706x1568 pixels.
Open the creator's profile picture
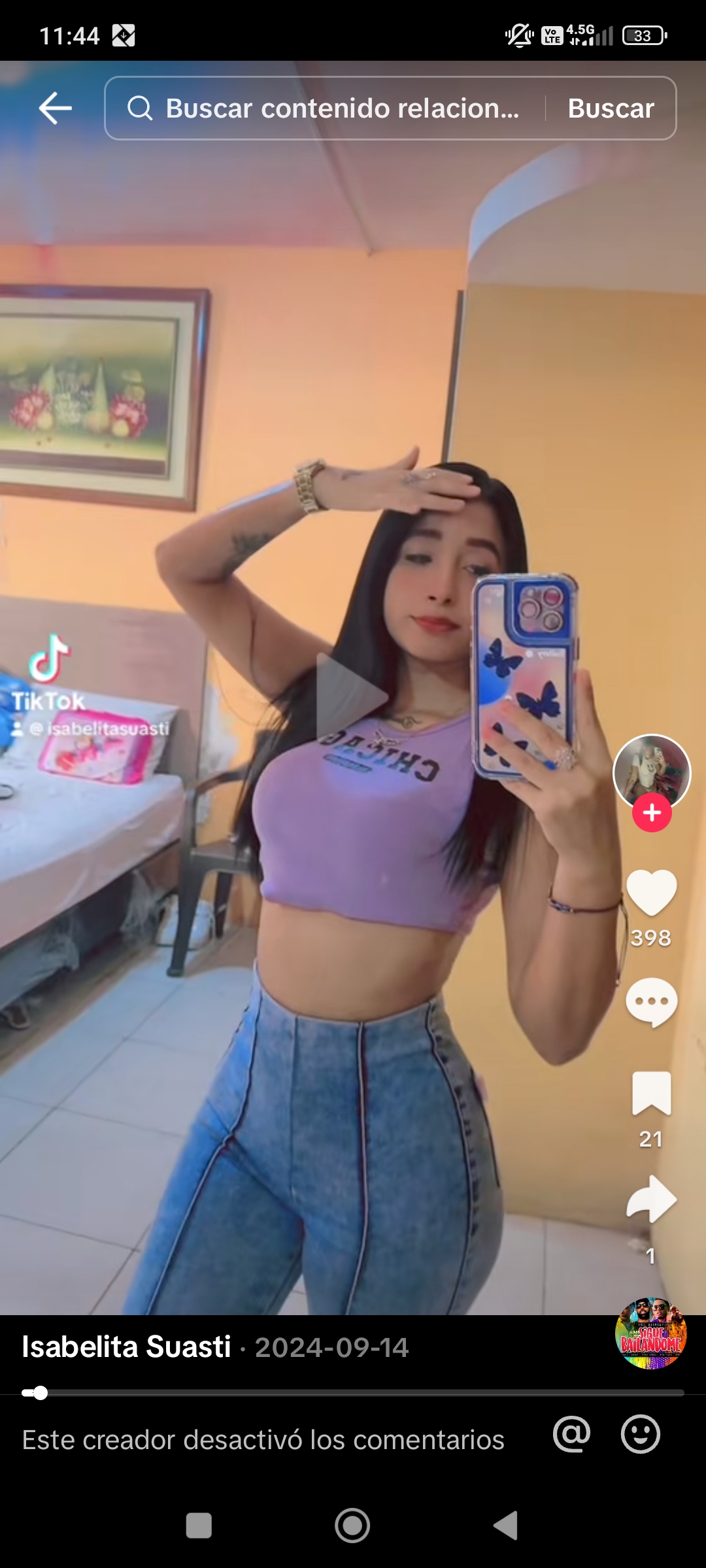pos(652,773)
